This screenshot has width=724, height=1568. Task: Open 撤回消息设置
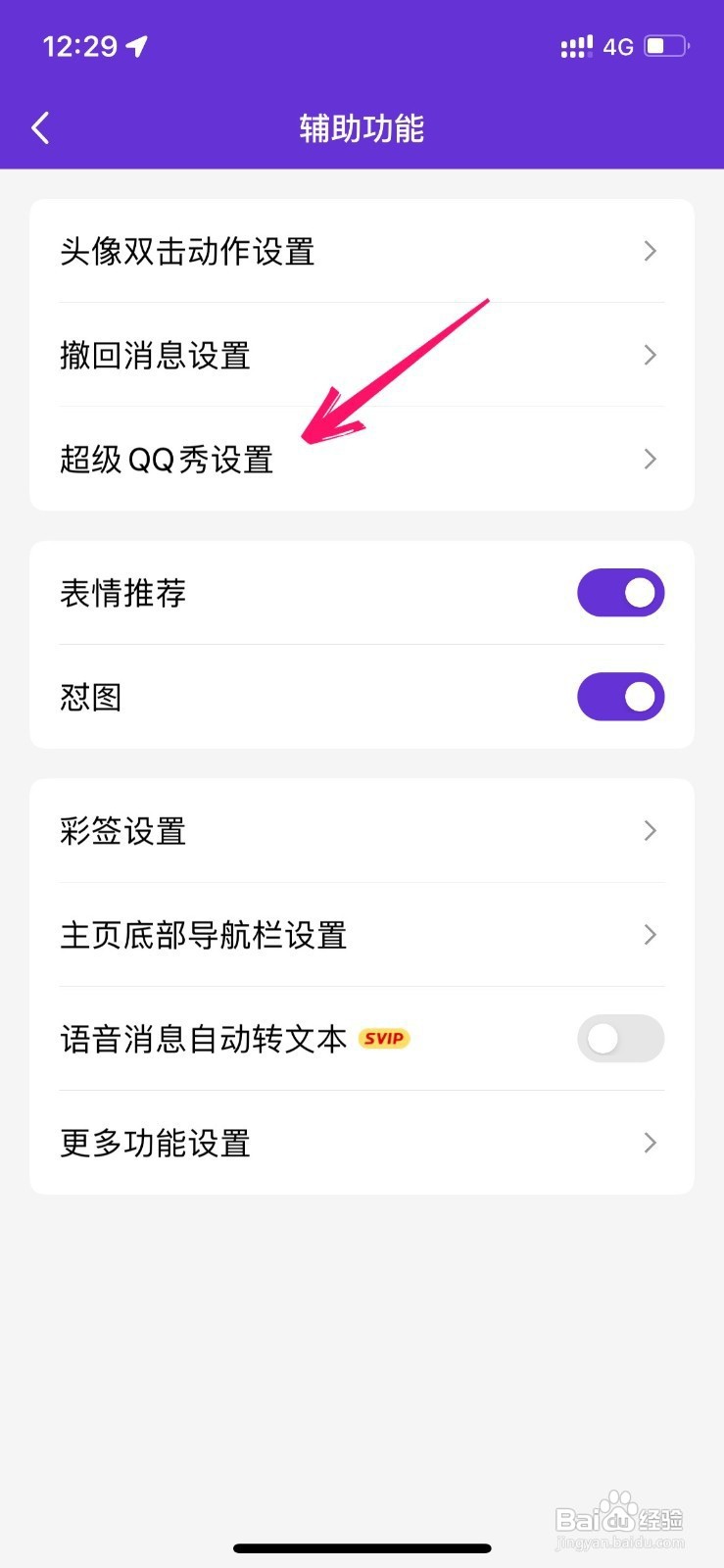362,355
